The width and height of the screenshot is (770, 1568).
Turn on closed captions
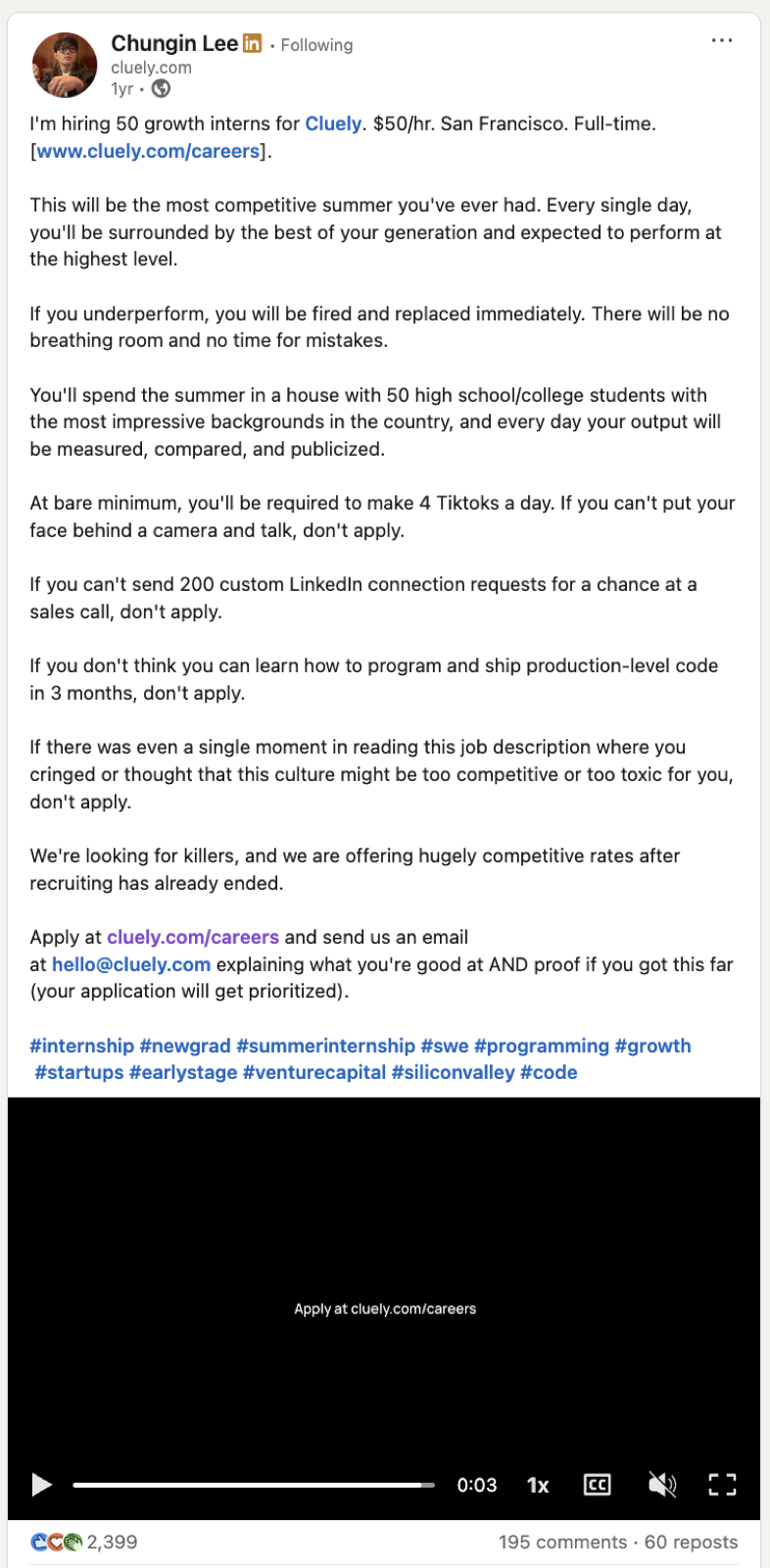tap(598, 1485)
